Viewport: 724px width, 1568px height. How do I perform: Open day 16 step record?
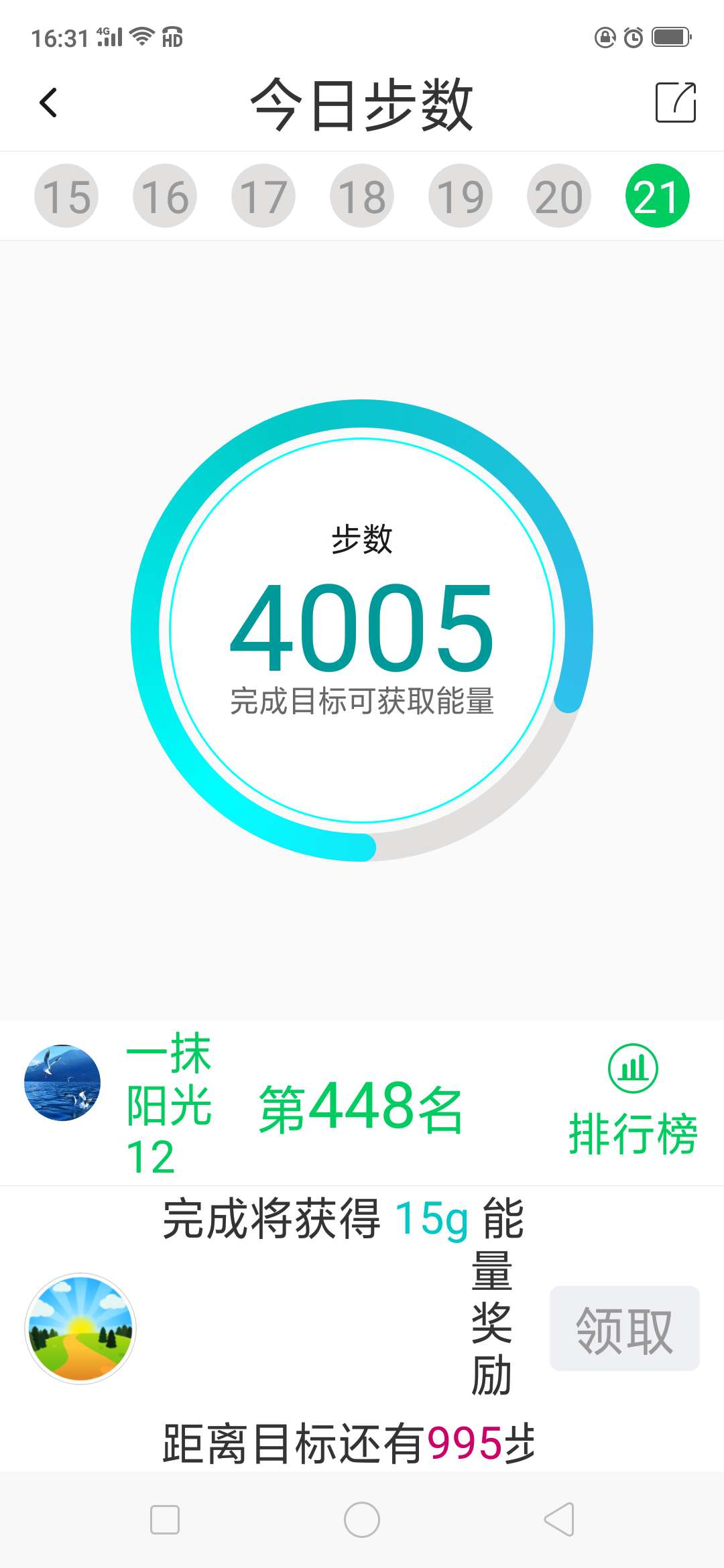point(164,195)
